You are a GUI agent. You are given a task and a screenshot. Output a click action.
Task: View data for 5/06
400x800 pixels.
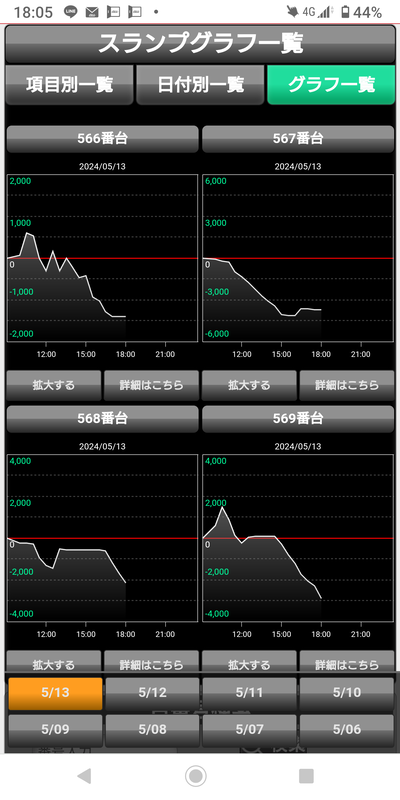[x=346, y=730]
